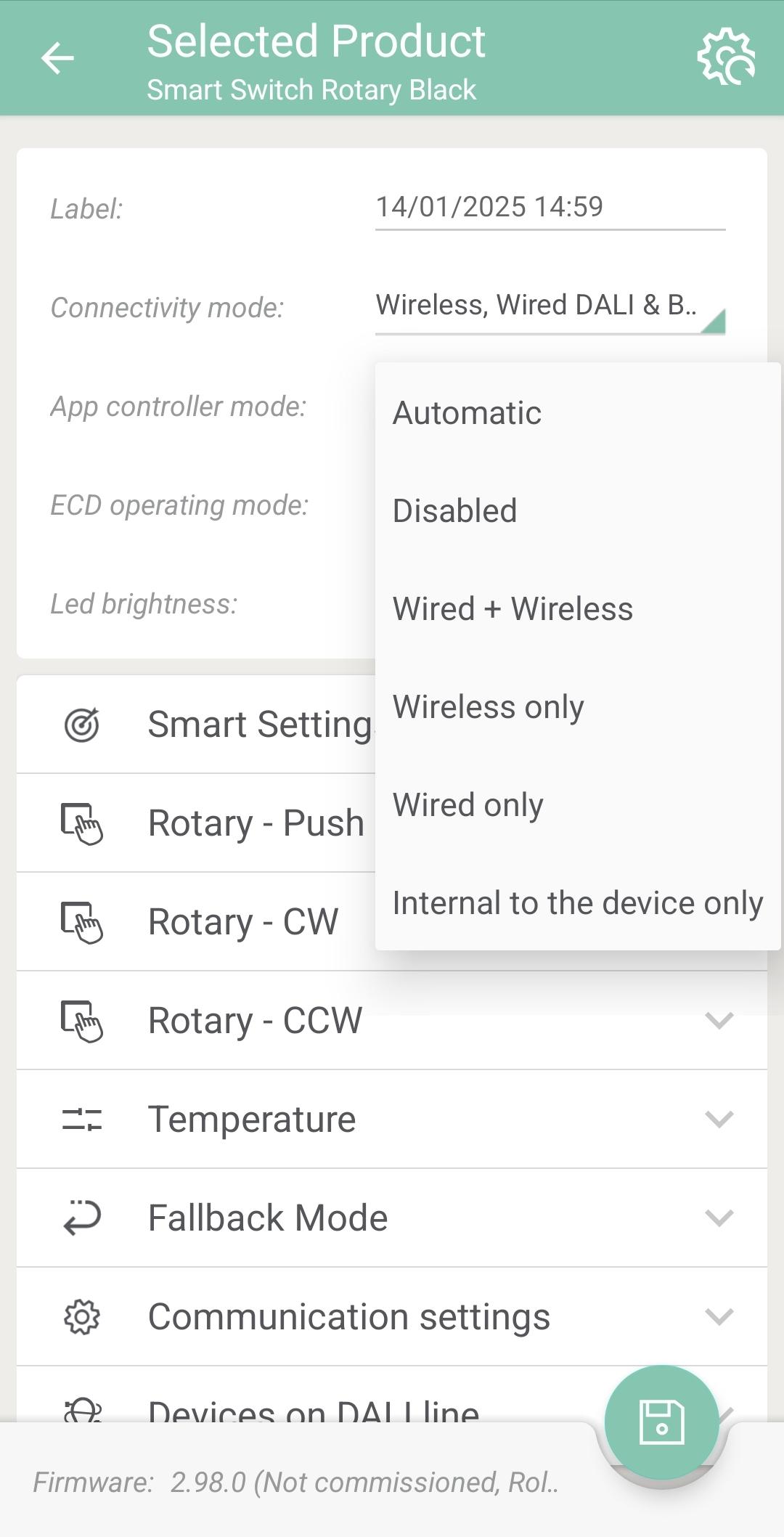Image resolution: width=784 pixels, height=1537 pixels.
Task: Choose Wired + Wireless option
Action: [512, 608]
